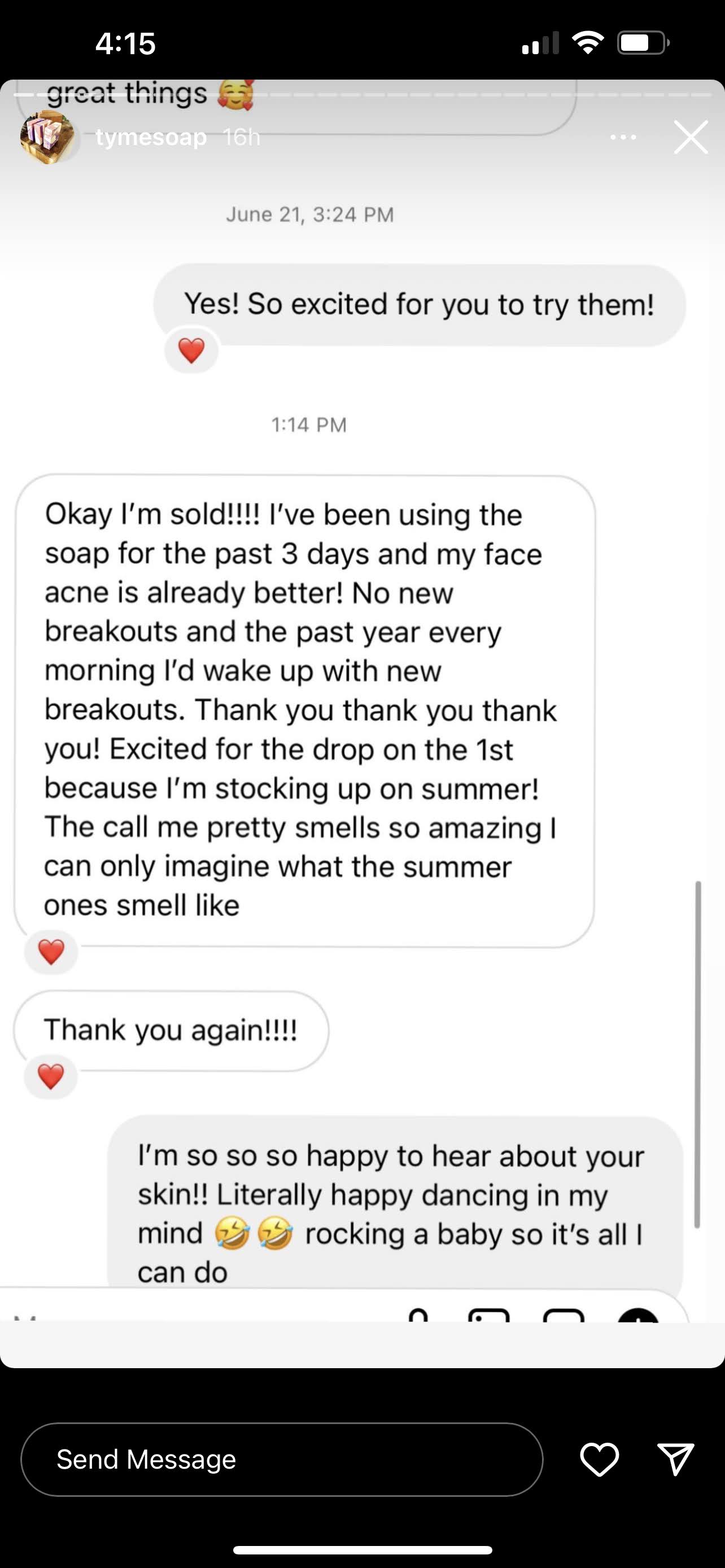Open tymesoap profile from avatar
This screenshot has height=1568, width=725.
coord(47,138)
